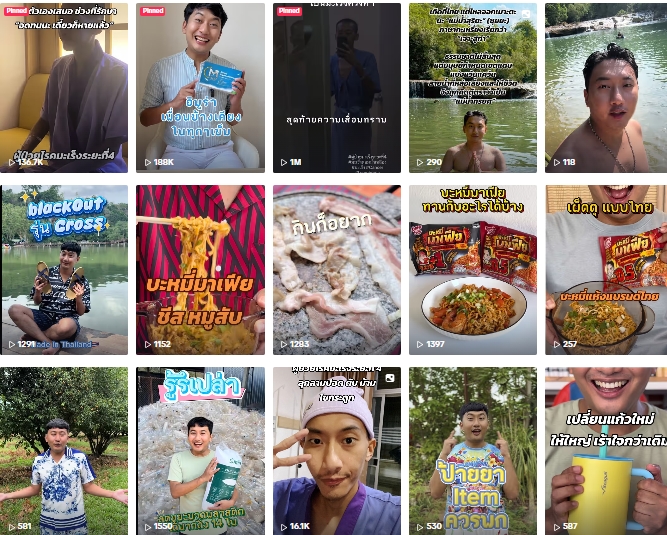667x535 pixels.
Task: Open the noodle video with 1152 views
Action: [x=200, y=270]
